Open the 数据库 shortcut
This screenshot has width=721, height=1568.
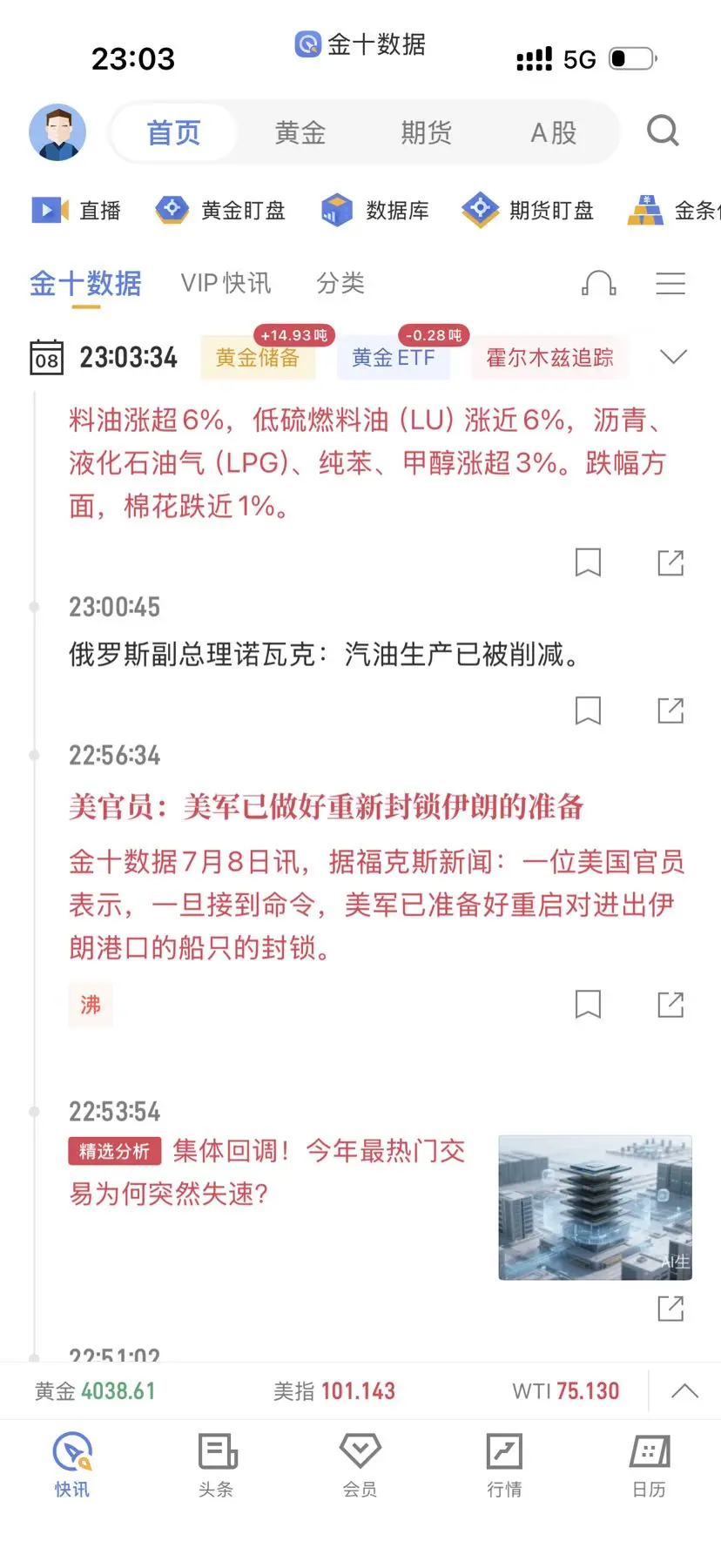click(x=374, y=211)
